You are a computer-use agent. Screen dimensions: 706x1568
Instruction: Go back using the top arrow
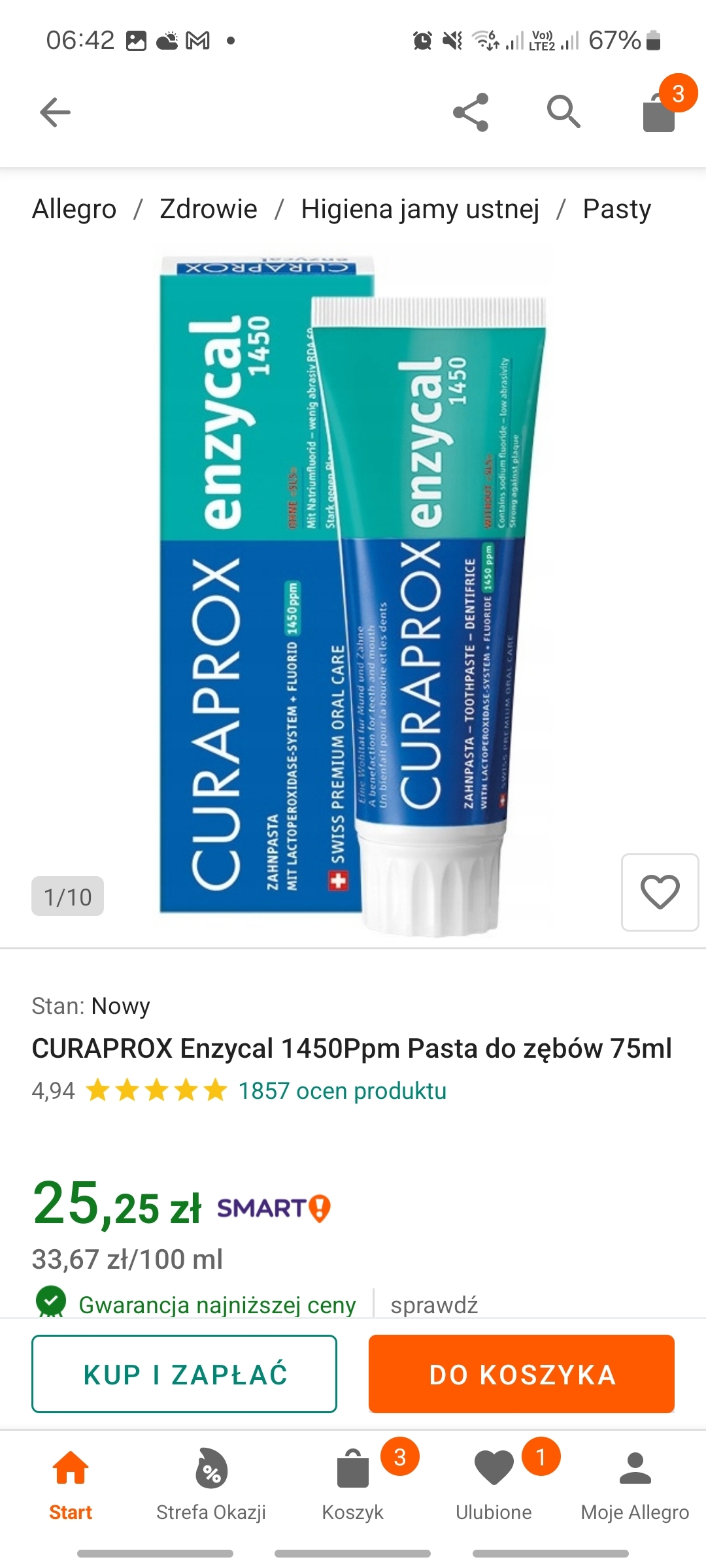tap(55, 112)
